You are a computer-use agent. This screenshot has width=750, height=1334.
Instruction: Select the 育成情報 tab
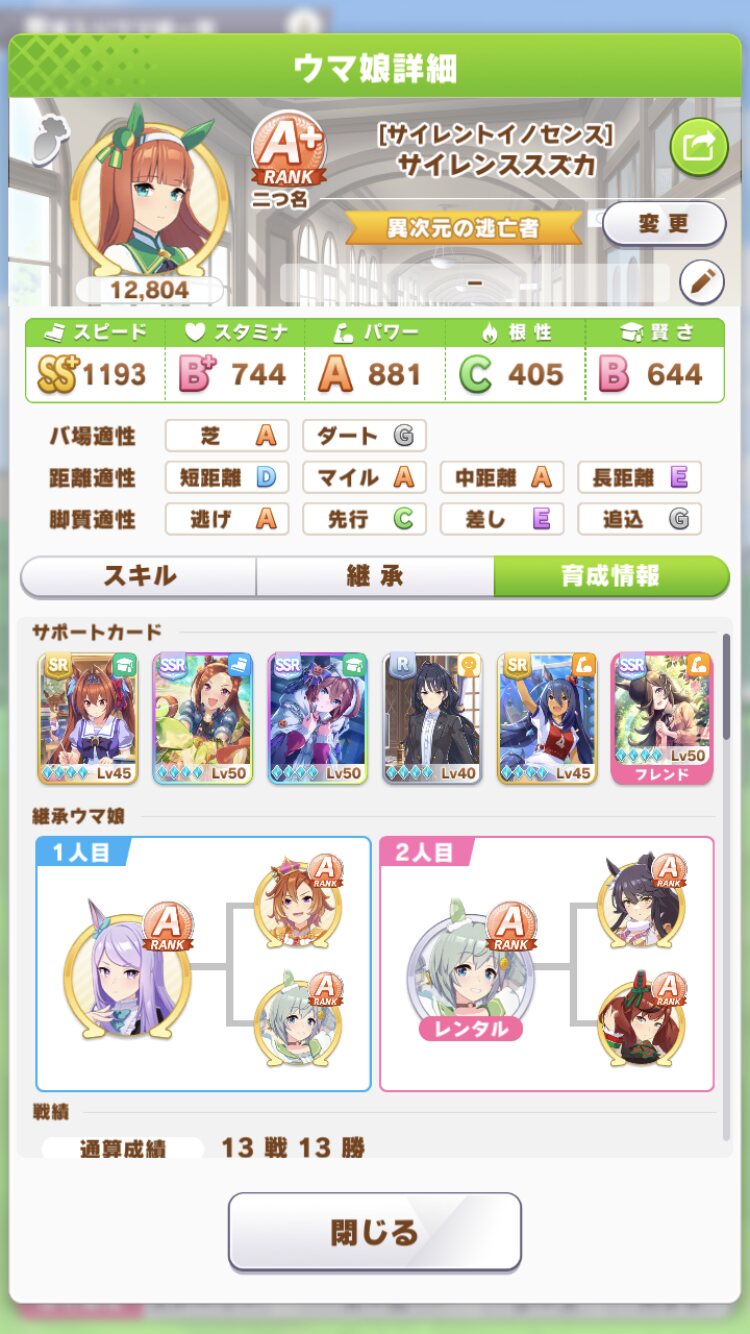coord(610,576)
